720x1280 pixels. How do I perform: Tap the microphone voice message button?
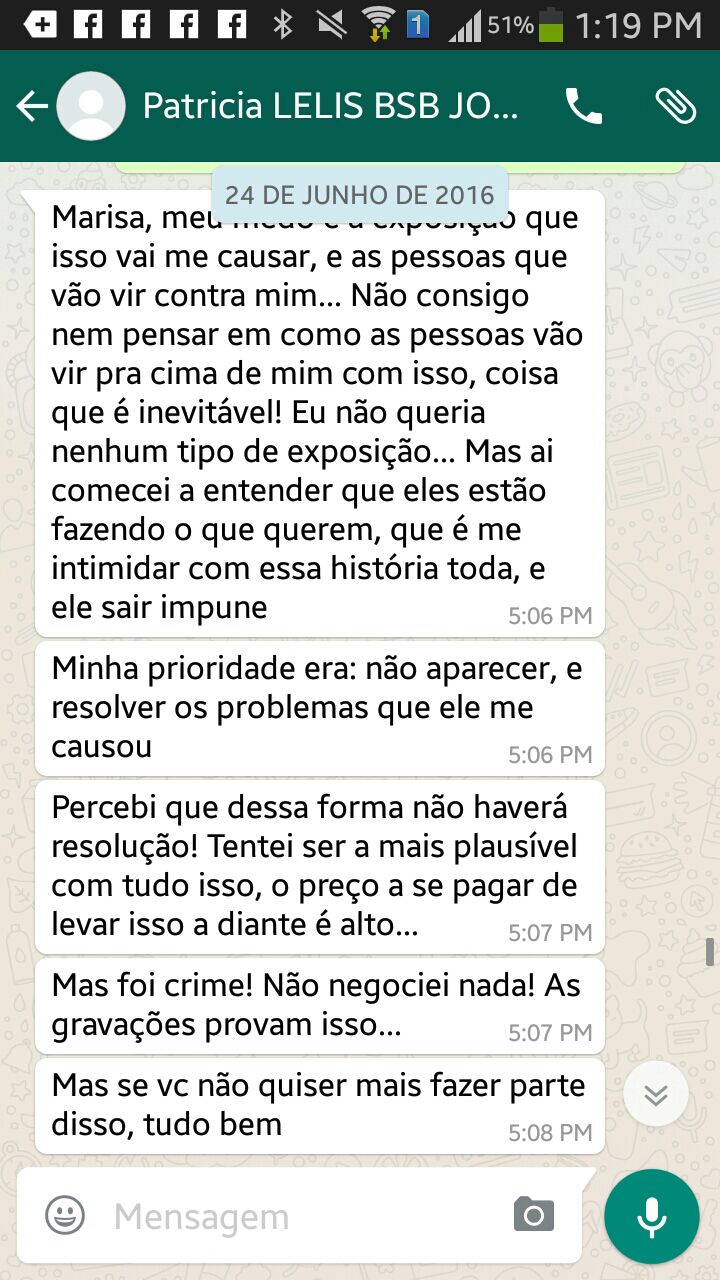[652, 1216]
